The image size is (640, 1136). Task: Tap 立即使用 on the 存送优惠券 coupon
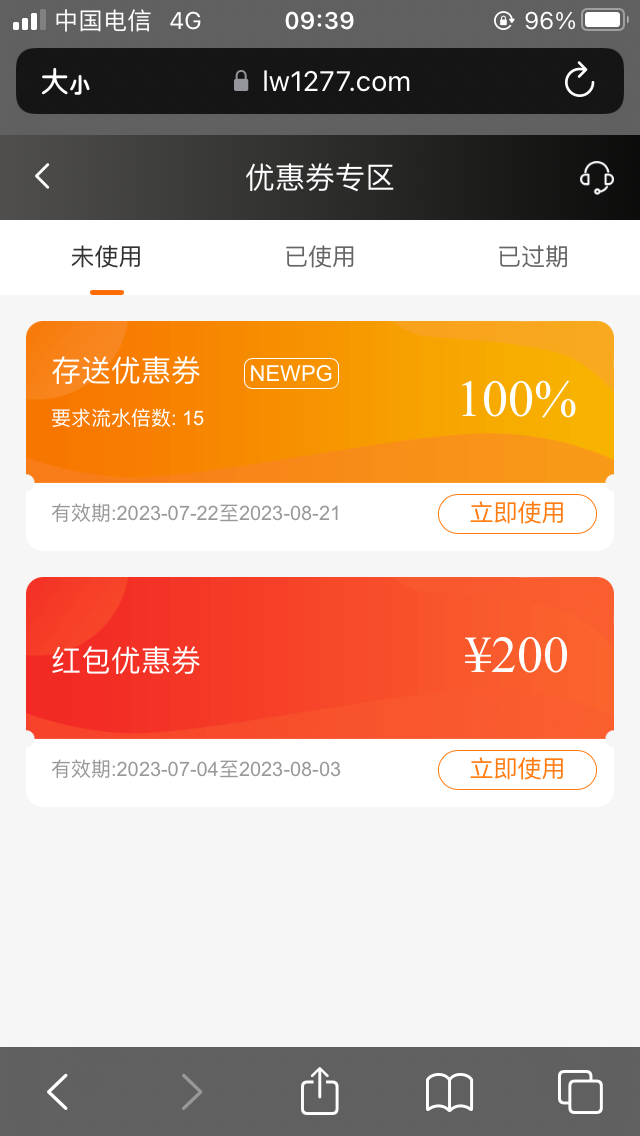coord(517,514)
